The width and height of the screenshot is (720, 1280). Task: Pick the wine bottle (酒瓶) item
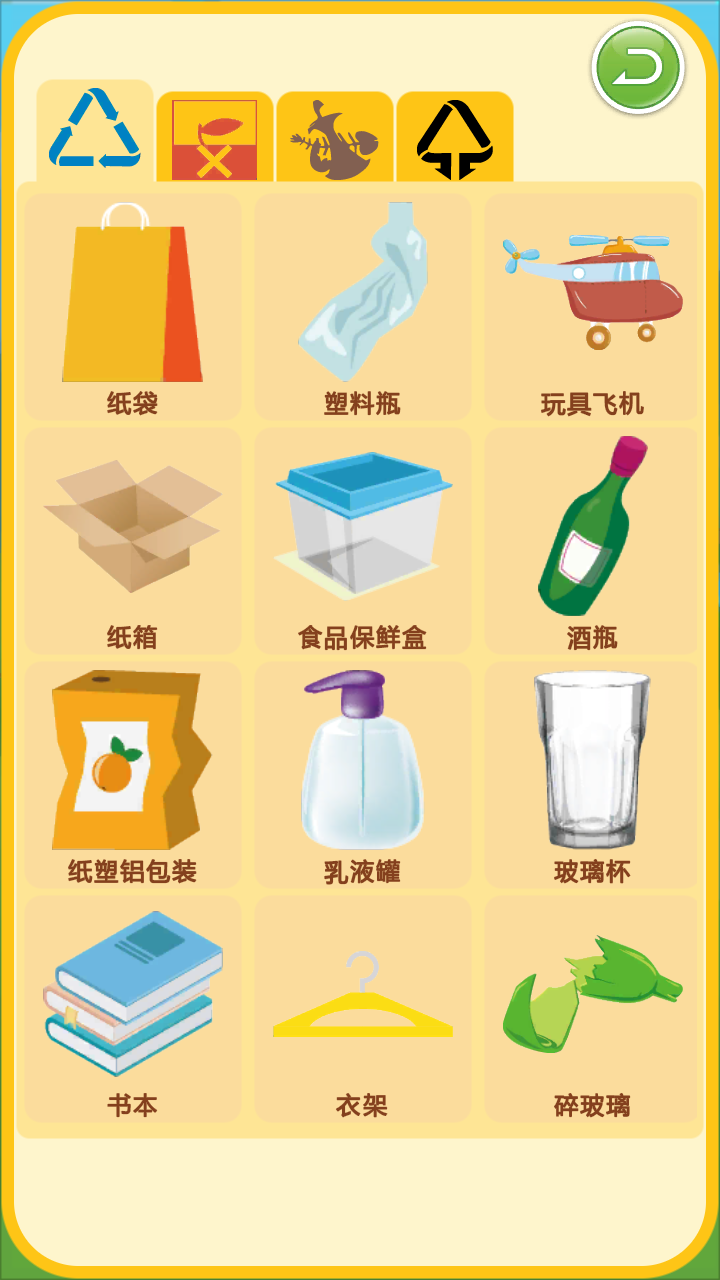(590, 525)
